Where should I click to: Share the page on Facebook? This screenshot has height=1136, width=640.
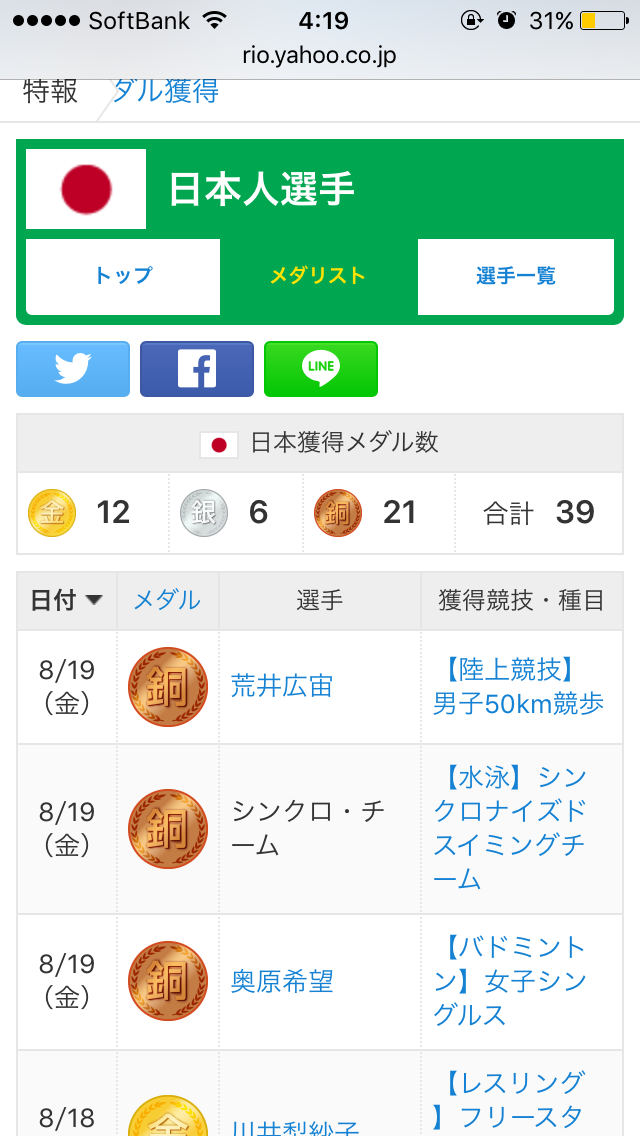(196, 369)
